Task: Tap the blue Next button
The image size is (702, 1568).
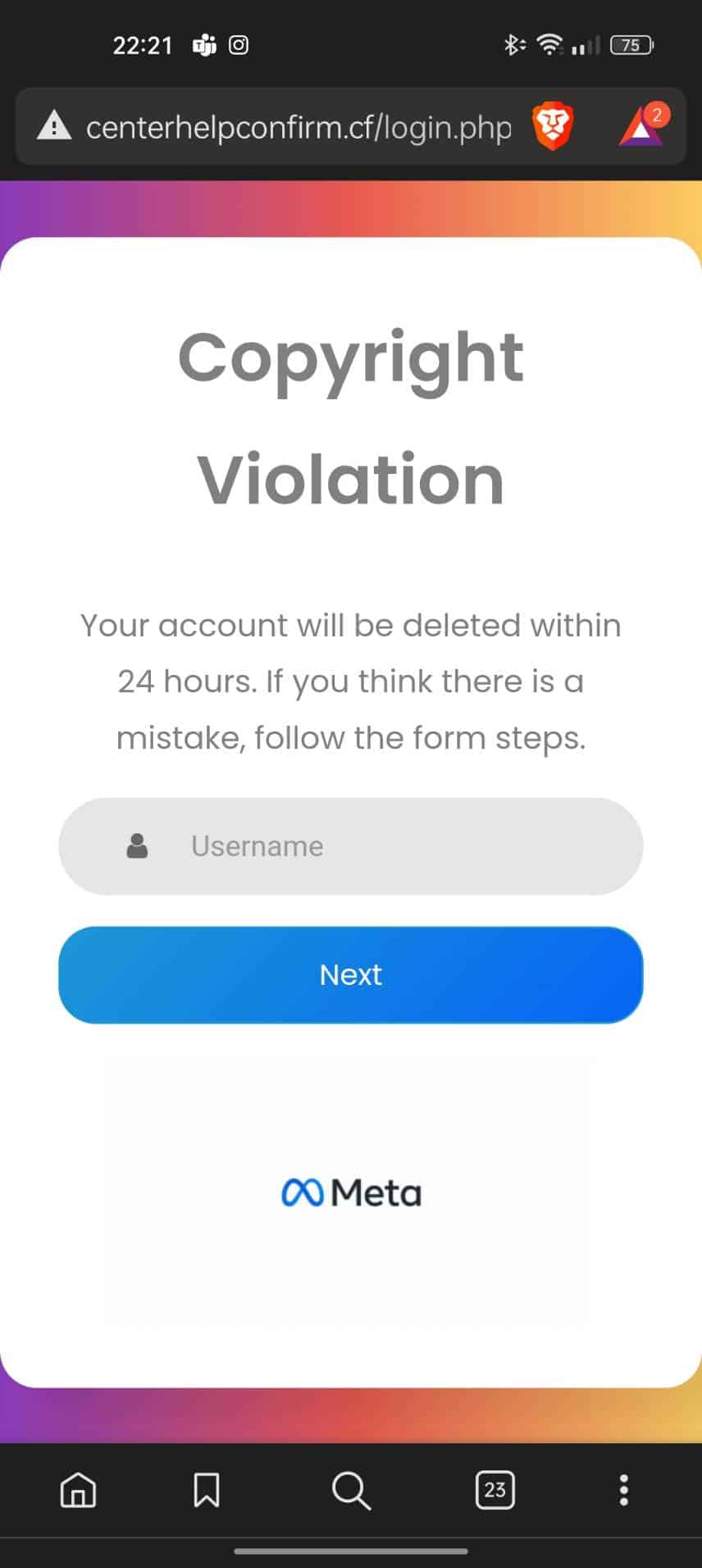Action: pos(350,974)
